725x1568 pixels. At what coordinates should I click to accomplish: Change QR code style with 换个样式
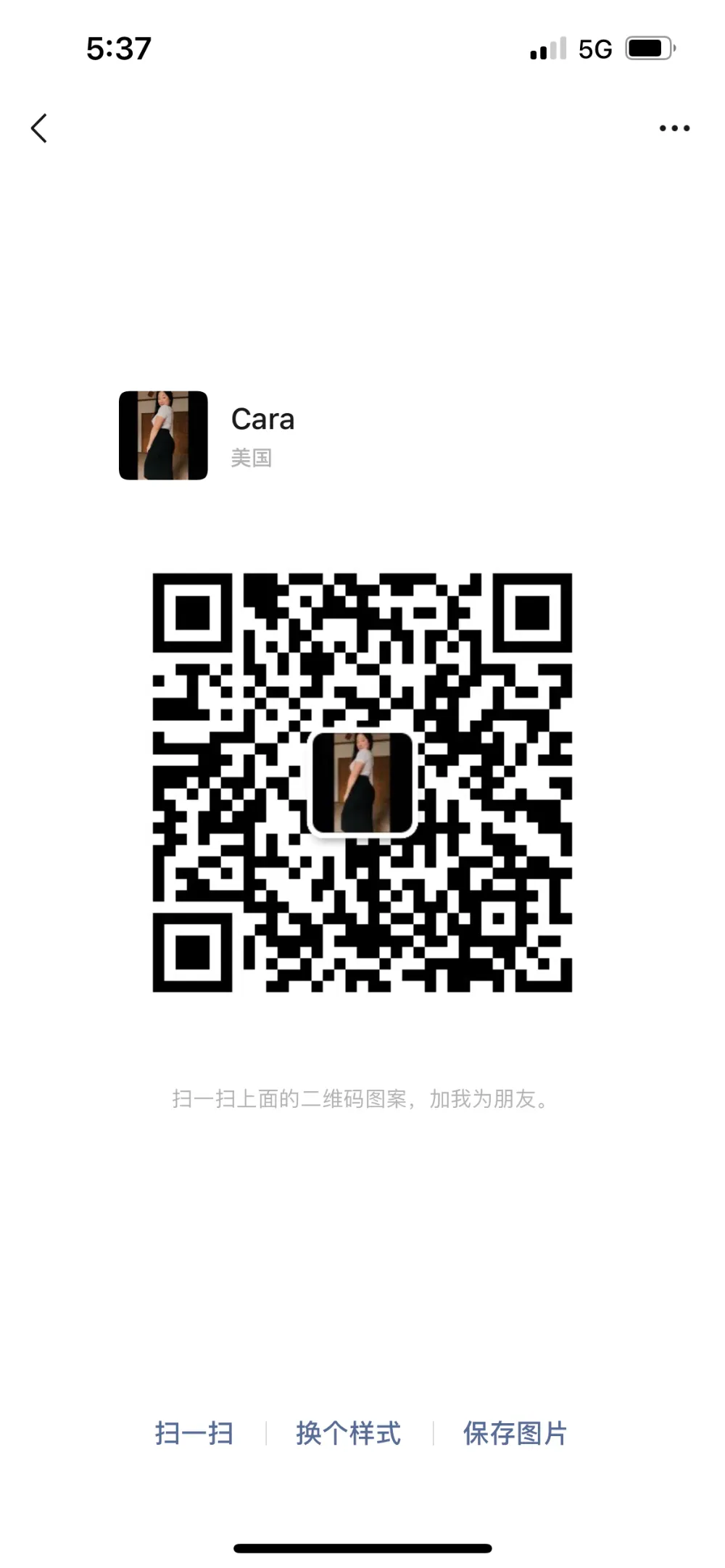[348, 1433]
